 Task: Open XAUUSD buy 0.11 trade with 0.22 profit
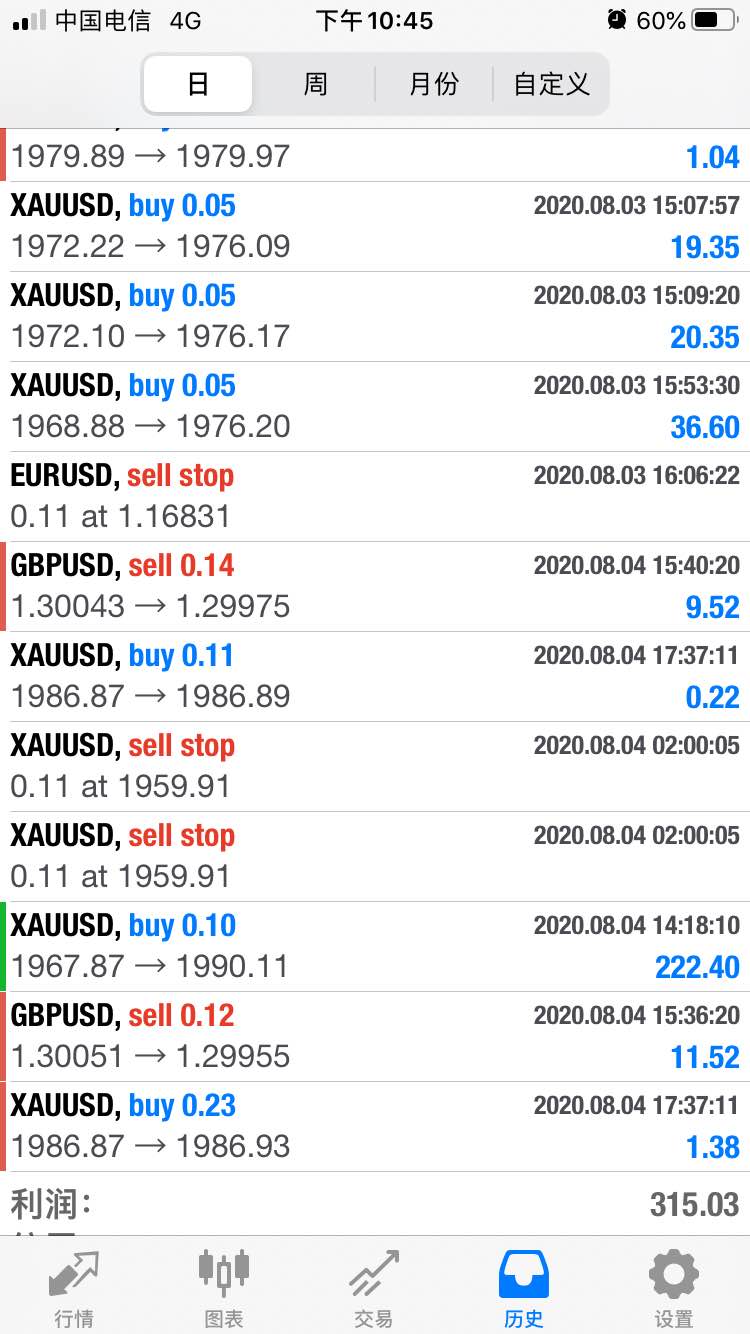(x=375, y=676)
